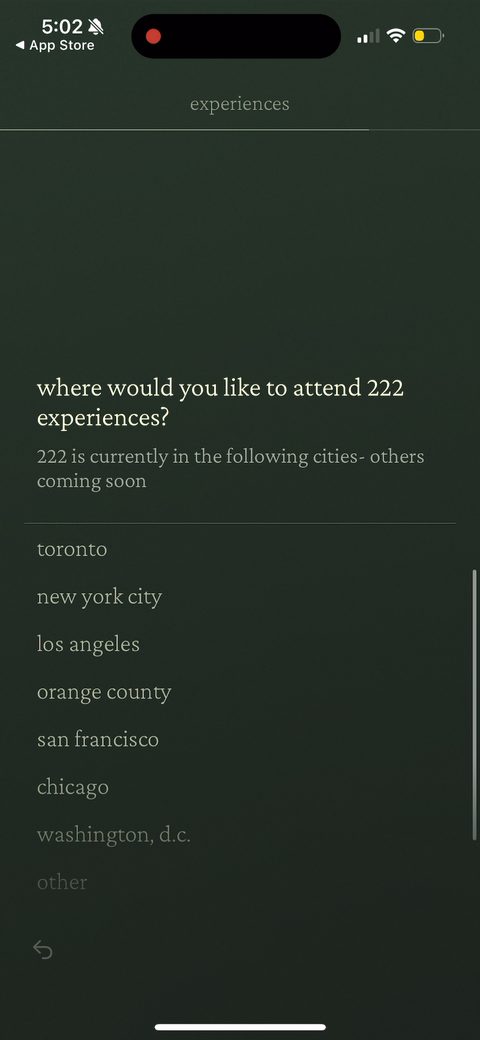Image resolution: width=480 pixels, height=1040 pixels.
Task: Select toronto as your city
Action: tap(72, 549)
